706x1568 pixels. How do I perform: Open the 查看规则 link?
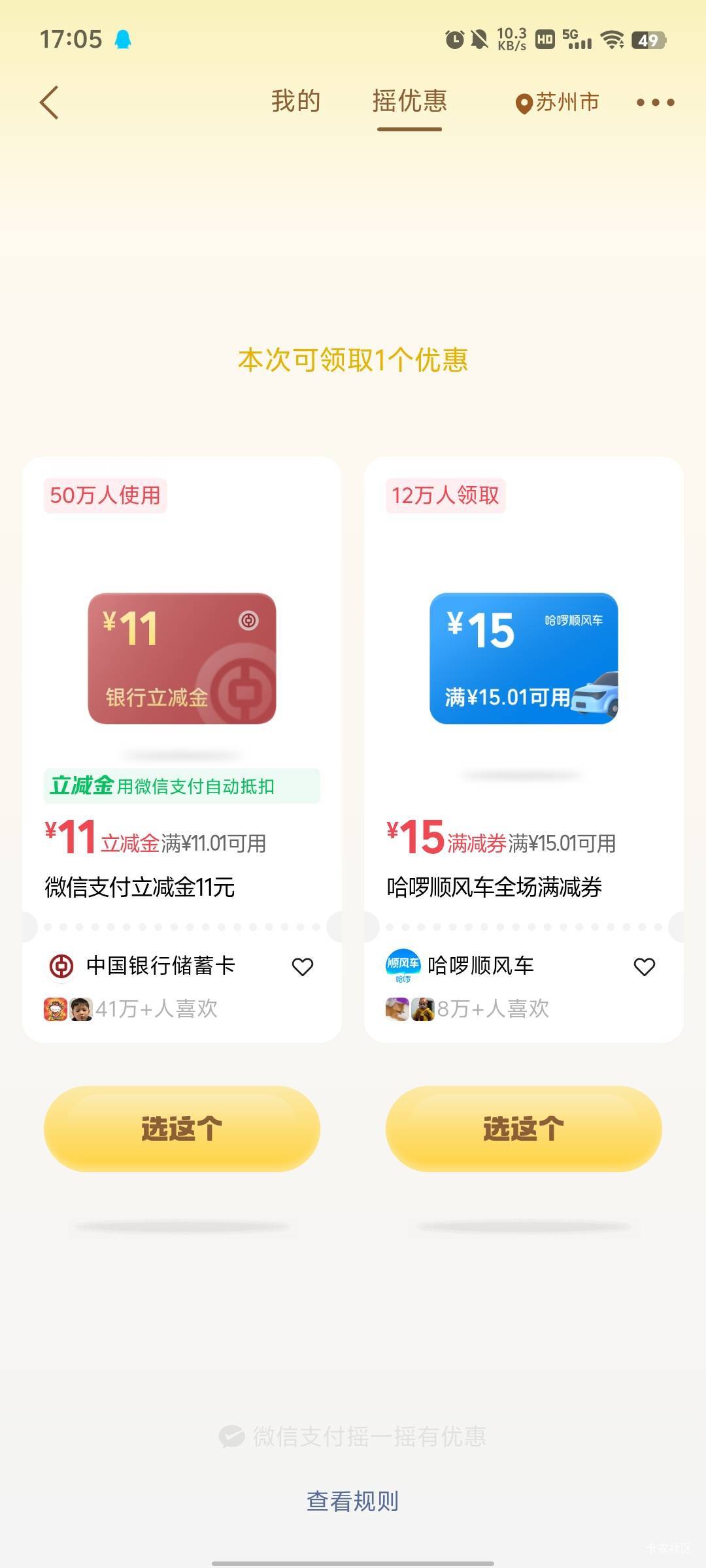coord(352,1501)
